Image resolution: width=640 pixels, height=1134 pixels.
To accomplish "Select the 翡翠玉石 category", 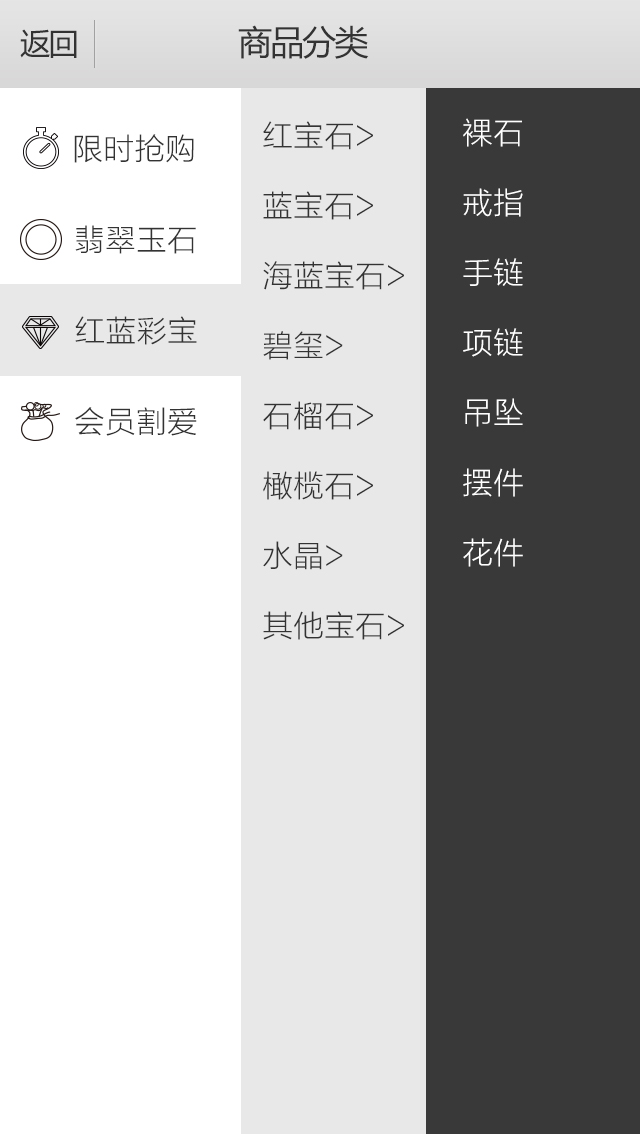I will pos(120,240).
